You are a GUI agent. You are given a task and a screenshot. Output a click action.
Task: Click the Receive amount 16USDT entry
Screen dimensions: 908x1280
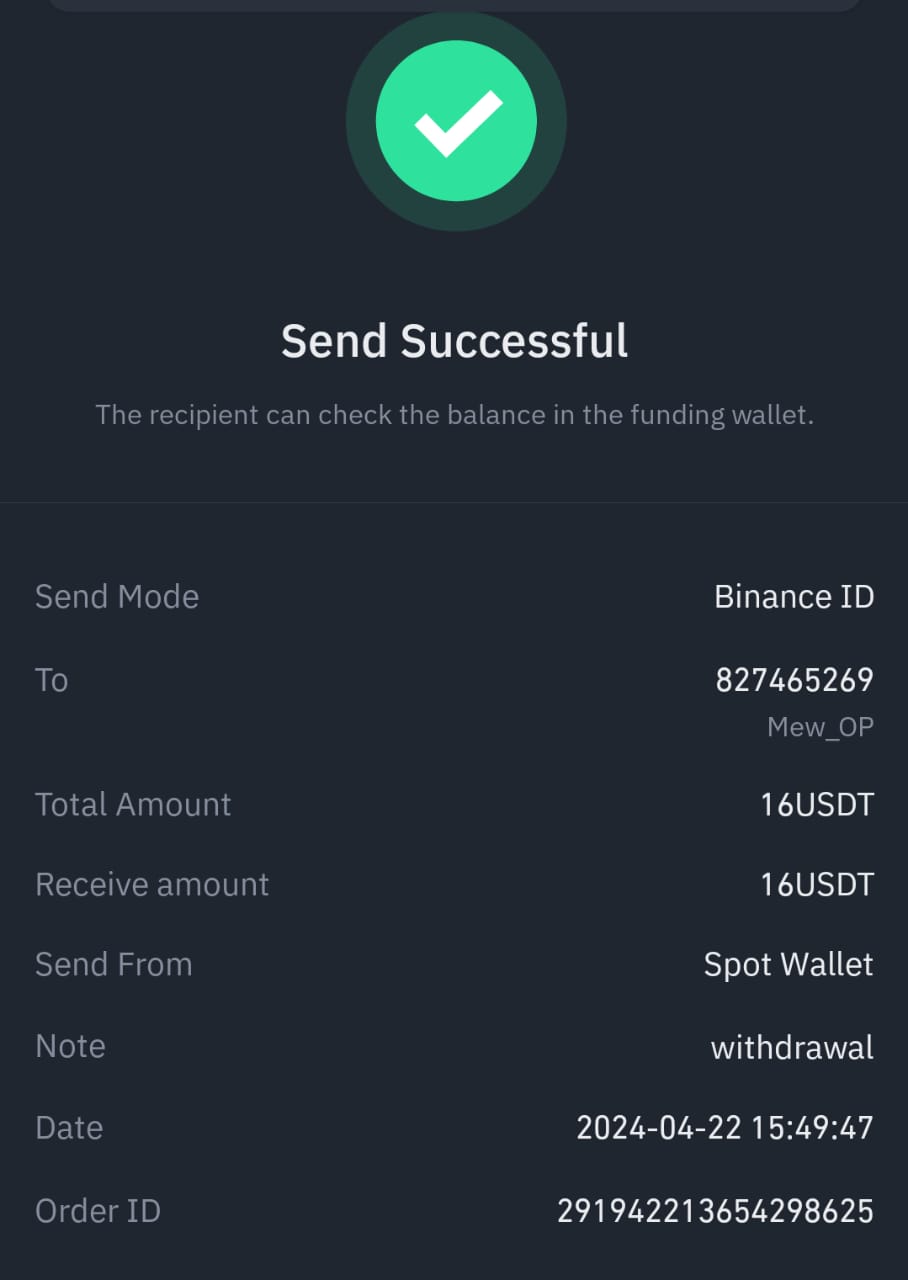click(x=816, y=884)
